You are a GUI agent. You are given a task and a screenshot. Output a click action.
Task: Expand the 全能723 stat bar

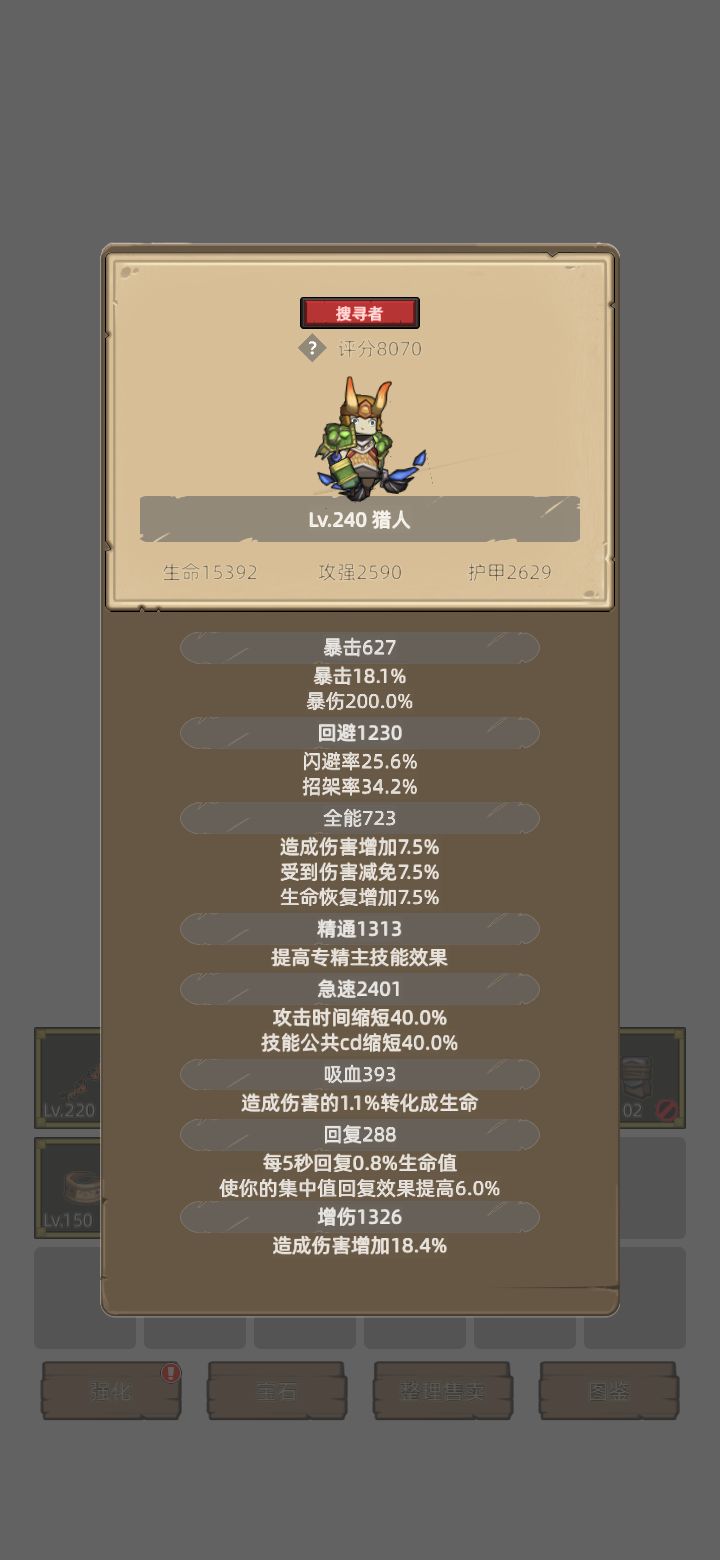pyautogui.click(x=358, y=818)
